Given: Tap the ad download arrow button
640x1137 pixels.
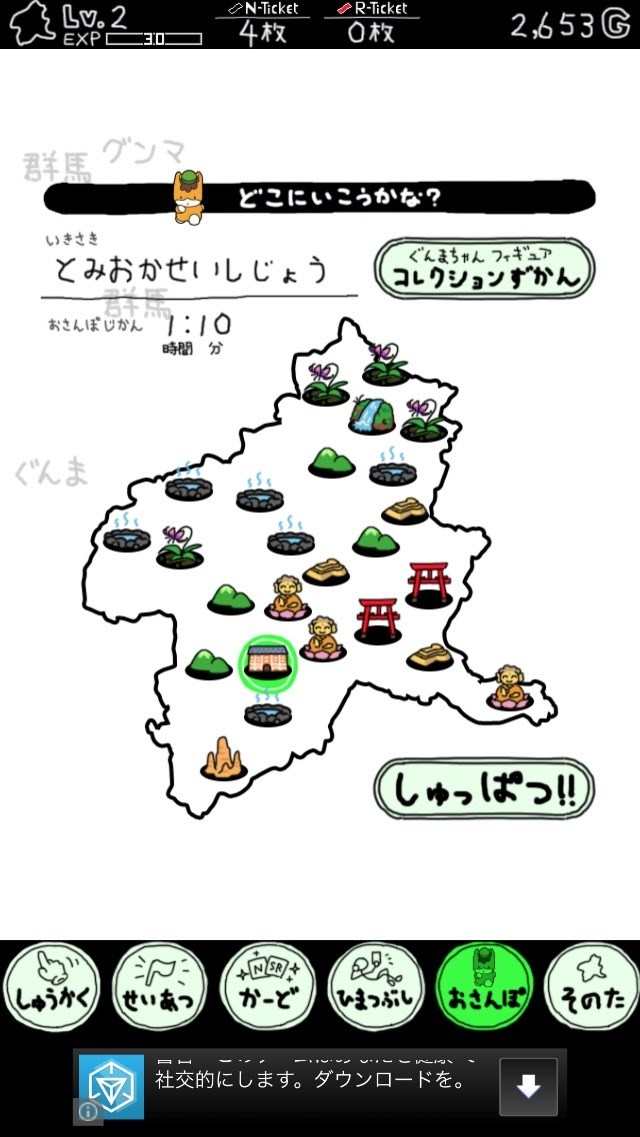Looking at the screenshot, I should [x=528, y=1086].
